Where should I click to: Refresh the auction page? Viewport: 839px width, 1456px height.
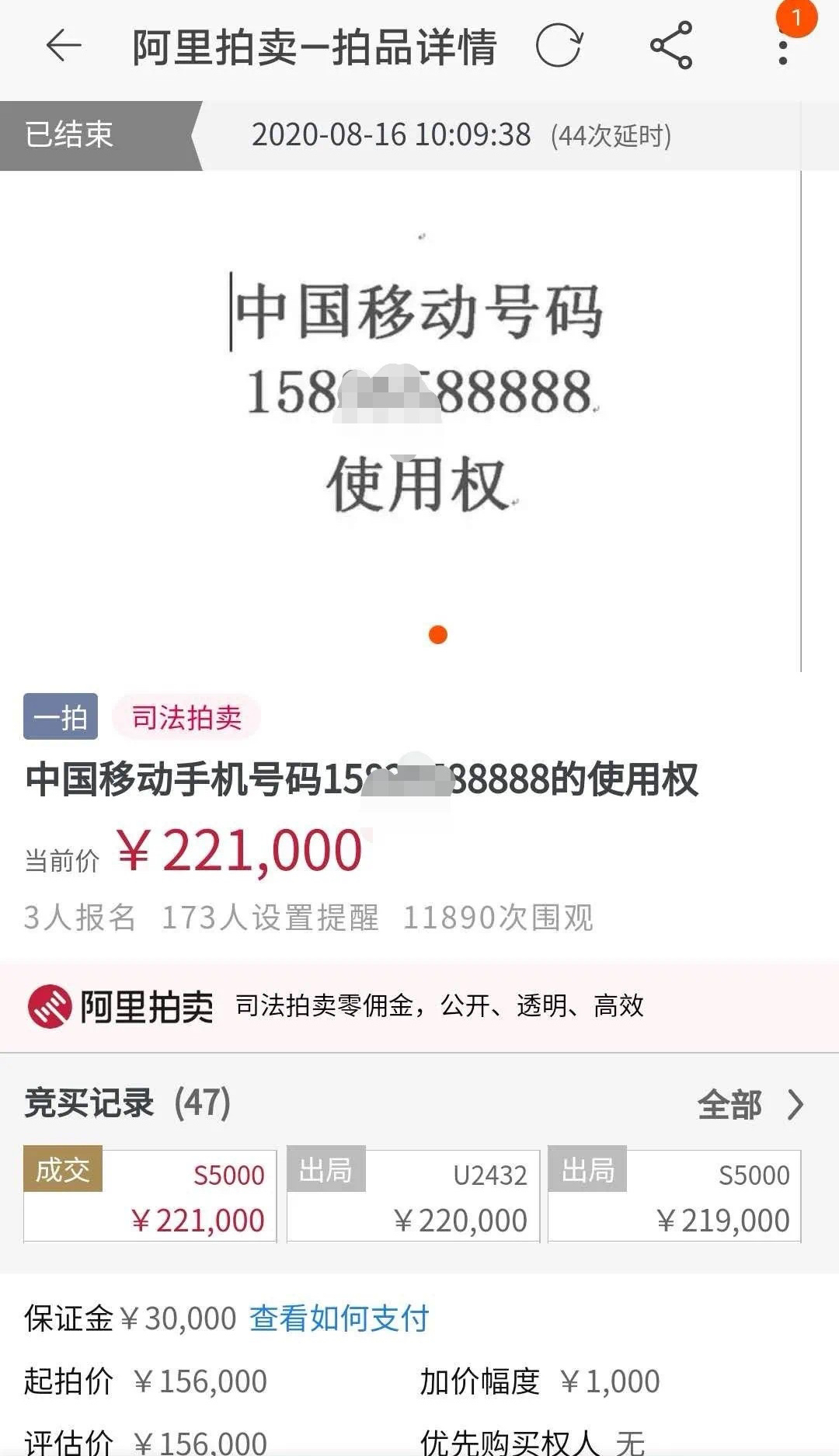coord(559,47)
